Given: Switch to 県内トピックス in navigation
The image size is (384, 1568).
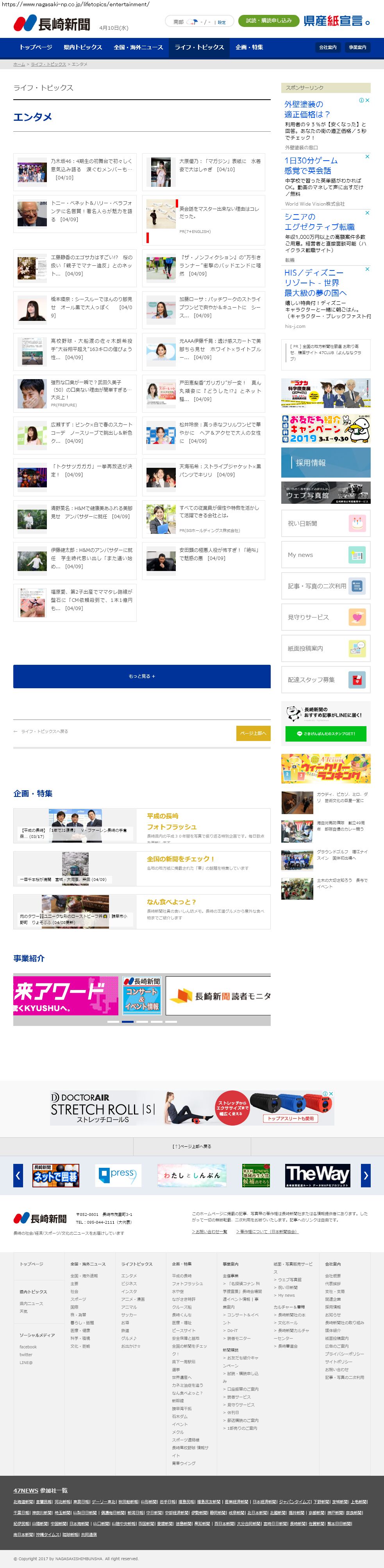Looking at the screenshot, I should tap(83, 47).
